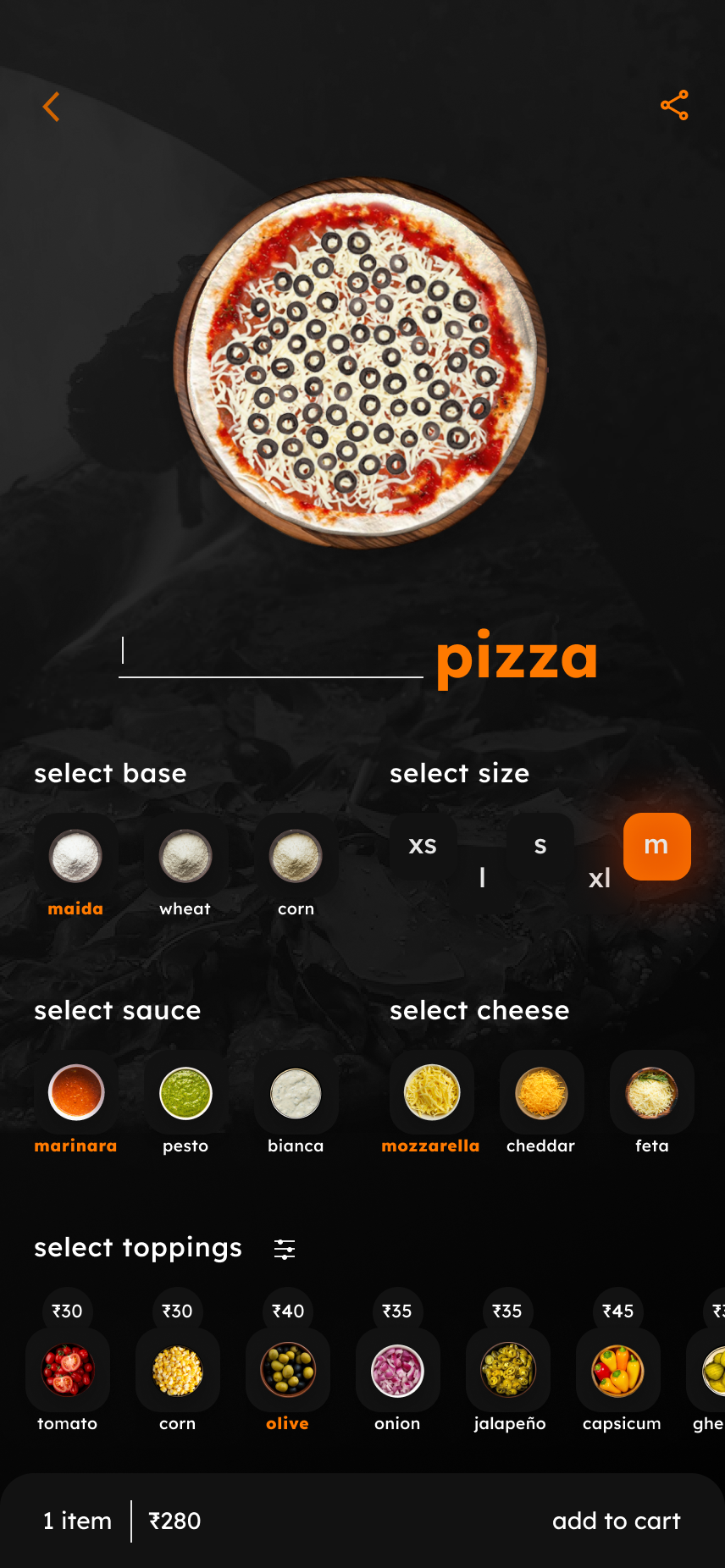
Task: Choose the corn base
Action: [296, 857]
